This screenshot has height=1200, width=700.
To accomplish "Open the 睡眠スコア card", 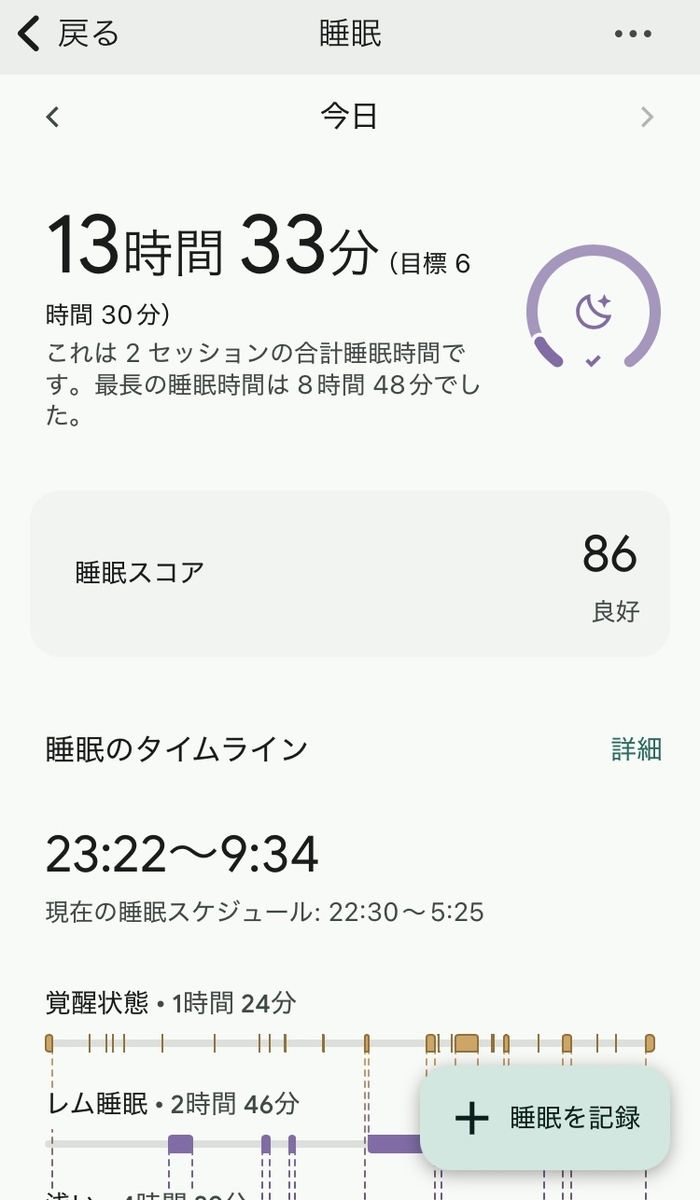I will (350, 573).
